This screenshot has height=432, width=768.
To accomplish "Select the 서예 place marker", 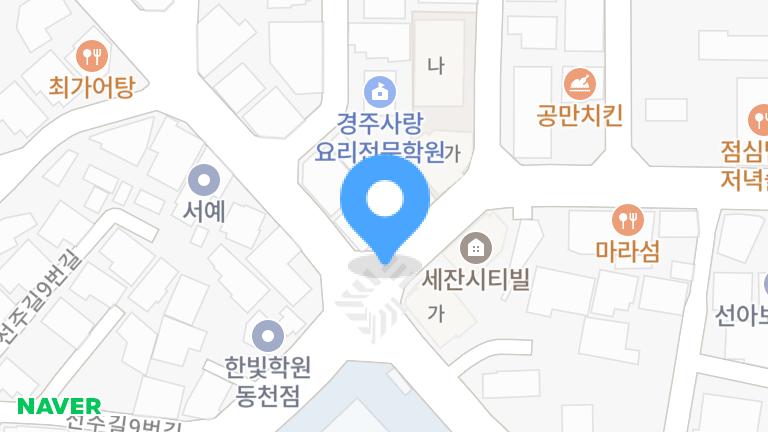I will pos(204,181).
